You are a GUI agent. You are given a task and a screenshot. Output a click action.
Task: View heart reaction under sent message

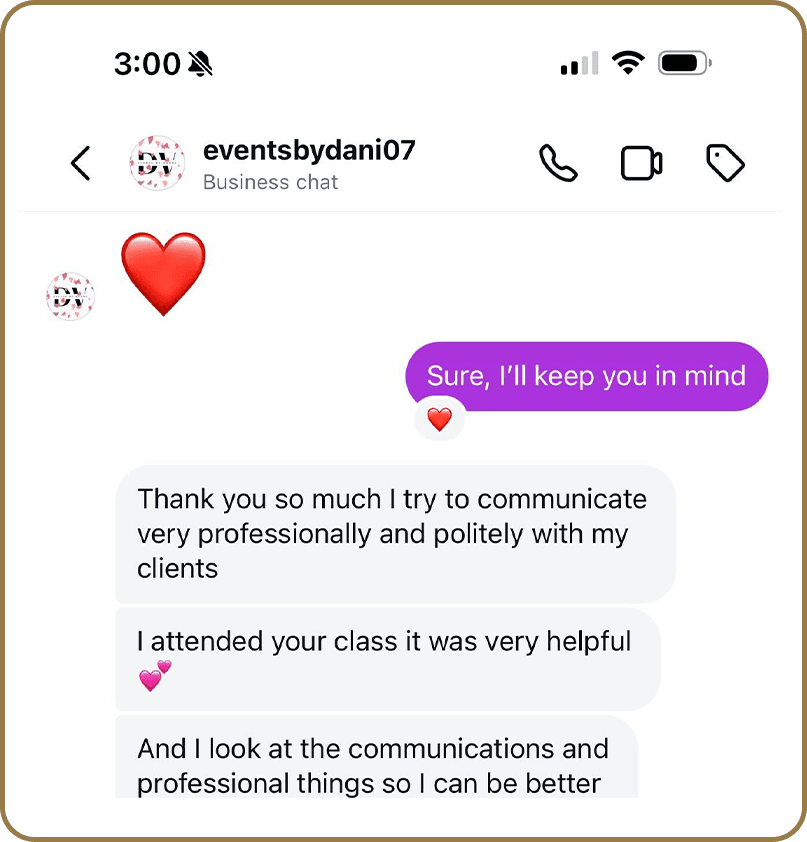click(x=439, y=420)
